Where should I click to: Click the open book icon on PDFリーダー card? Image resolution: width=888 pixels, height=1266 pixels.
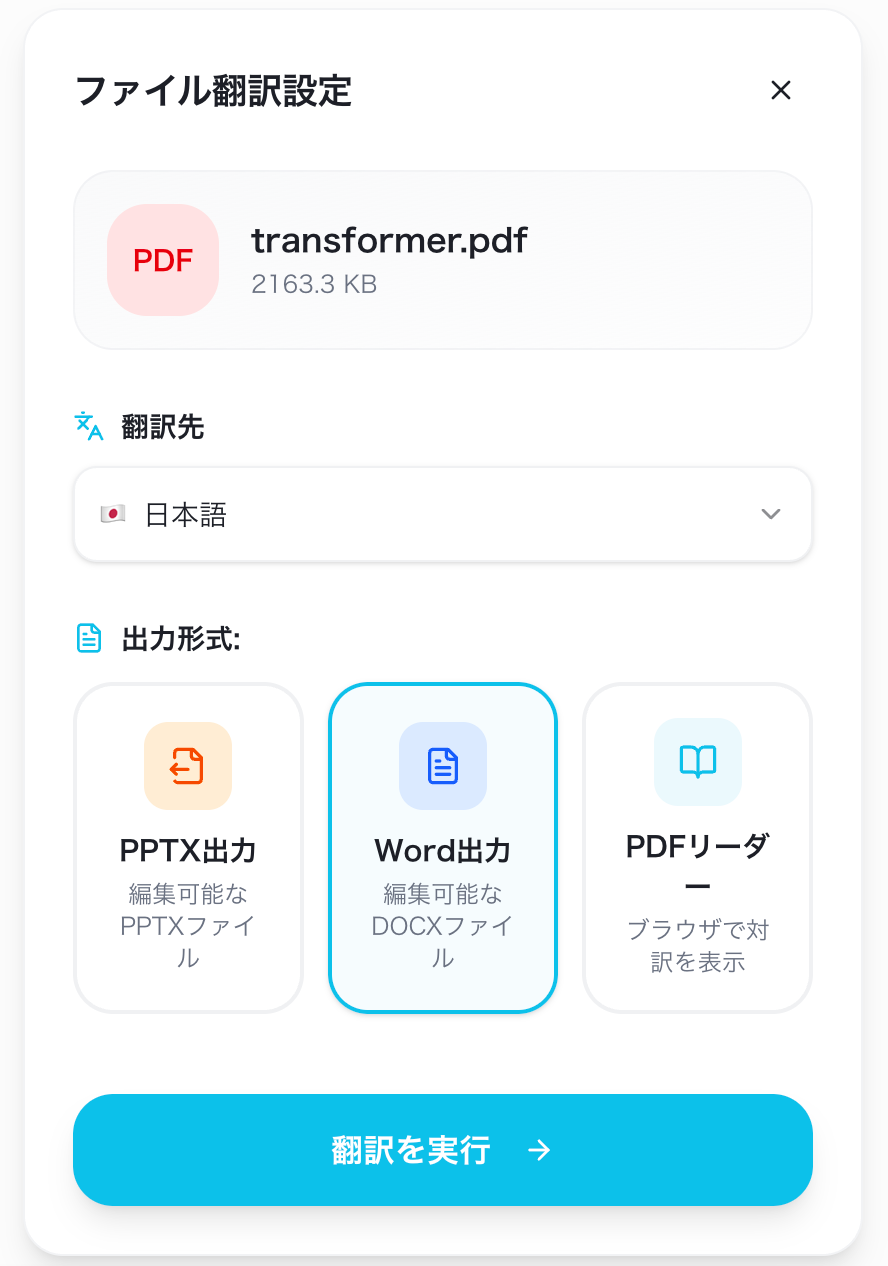coord(697,762)
